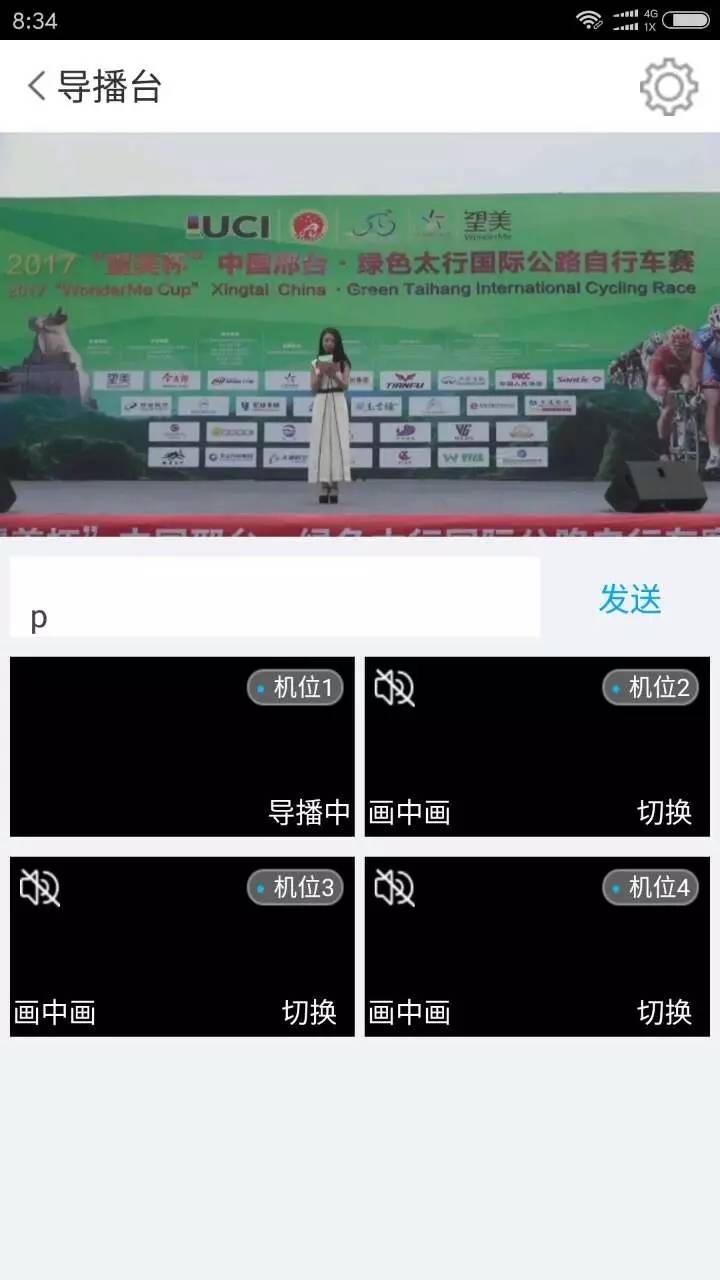Unmute audio on 机位2
Viewport: 720px width, 1280px height.
pos(394,688)
